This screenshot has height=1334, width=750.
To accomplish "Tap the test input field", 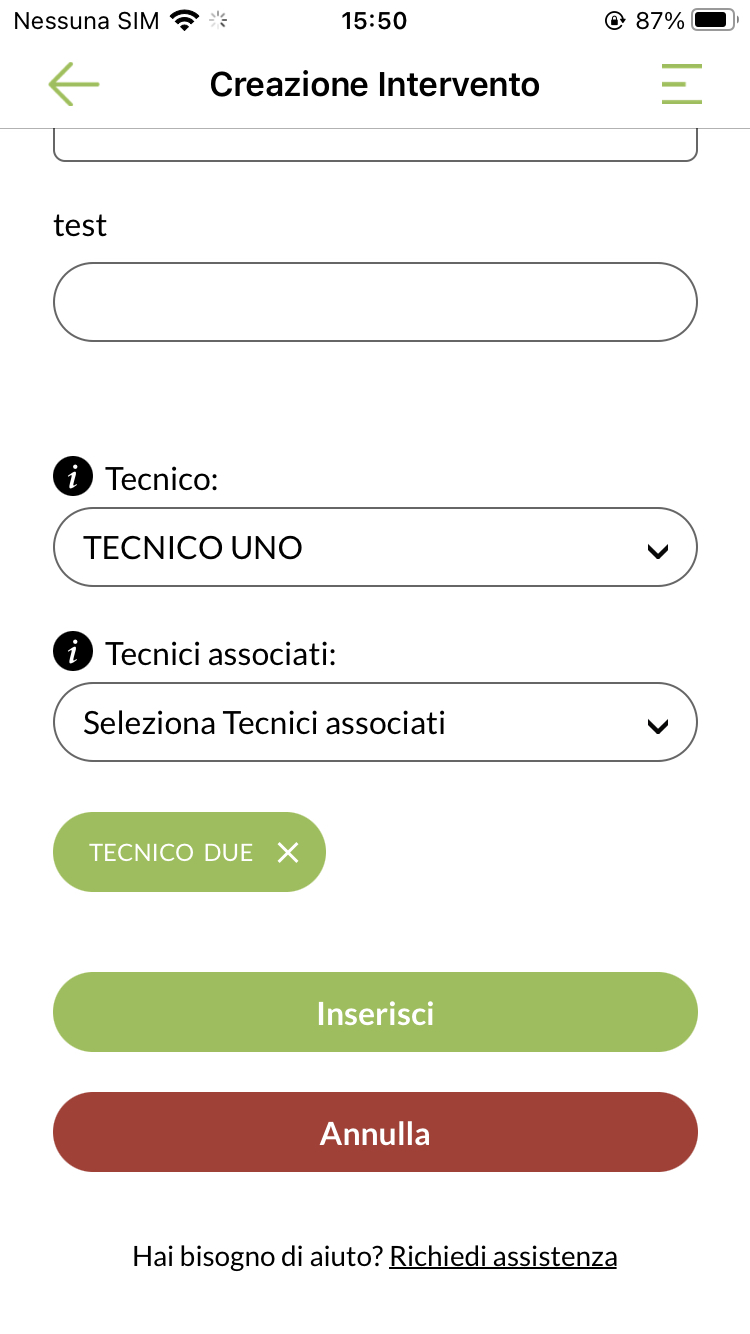I will point(375,302).
